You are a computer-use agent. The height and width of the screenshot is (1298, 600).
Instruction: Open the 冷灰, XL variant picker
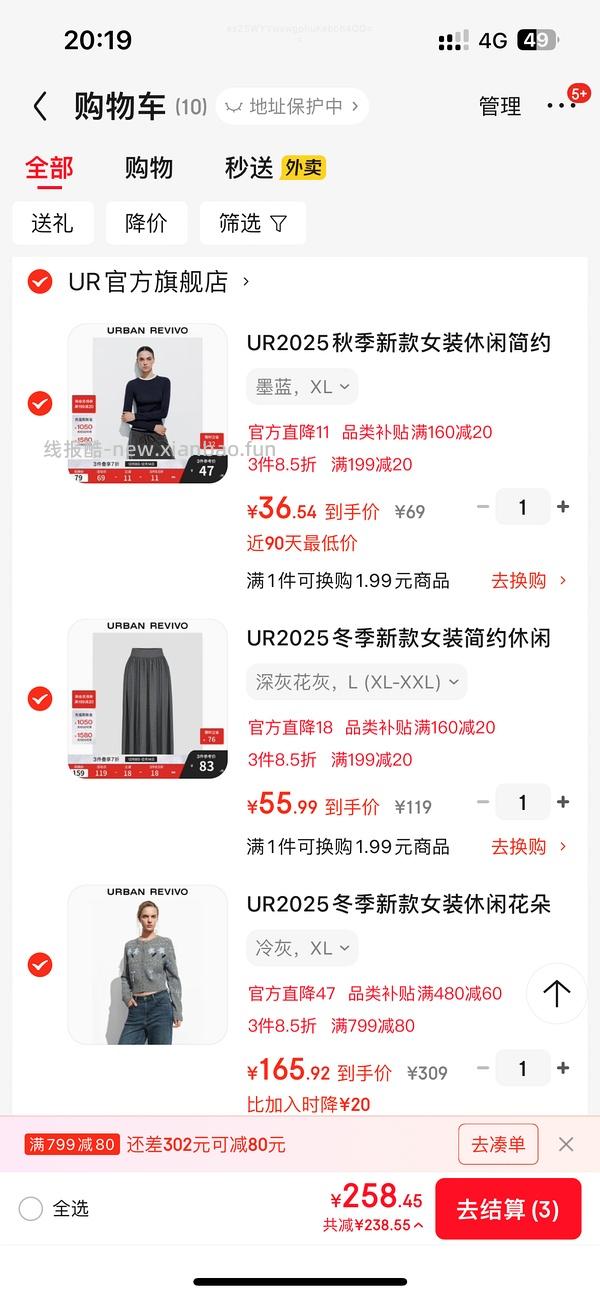pyautogui.click(x=302, y=948)
